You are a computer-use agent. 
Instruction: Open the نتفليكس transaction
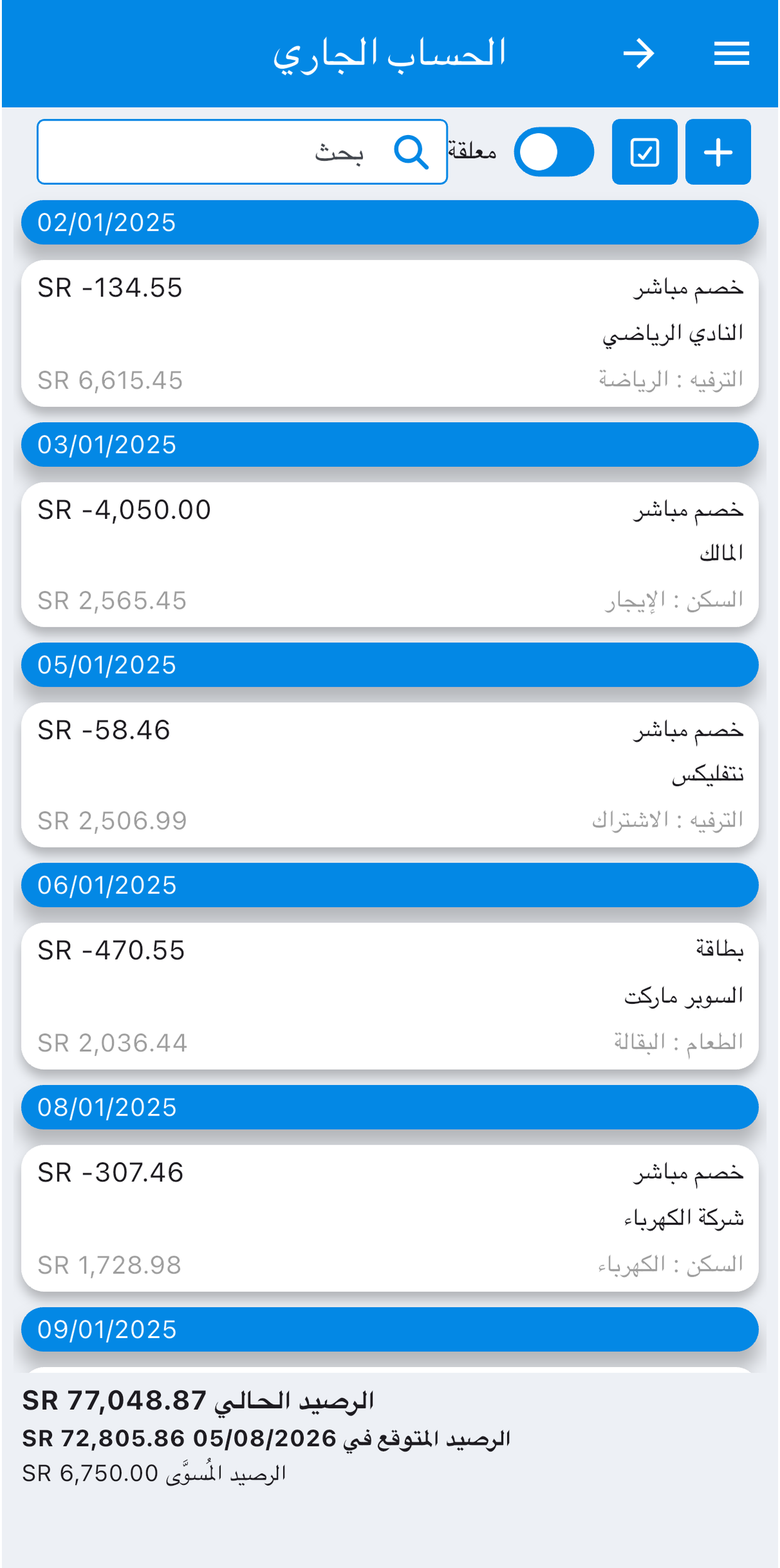389,775
